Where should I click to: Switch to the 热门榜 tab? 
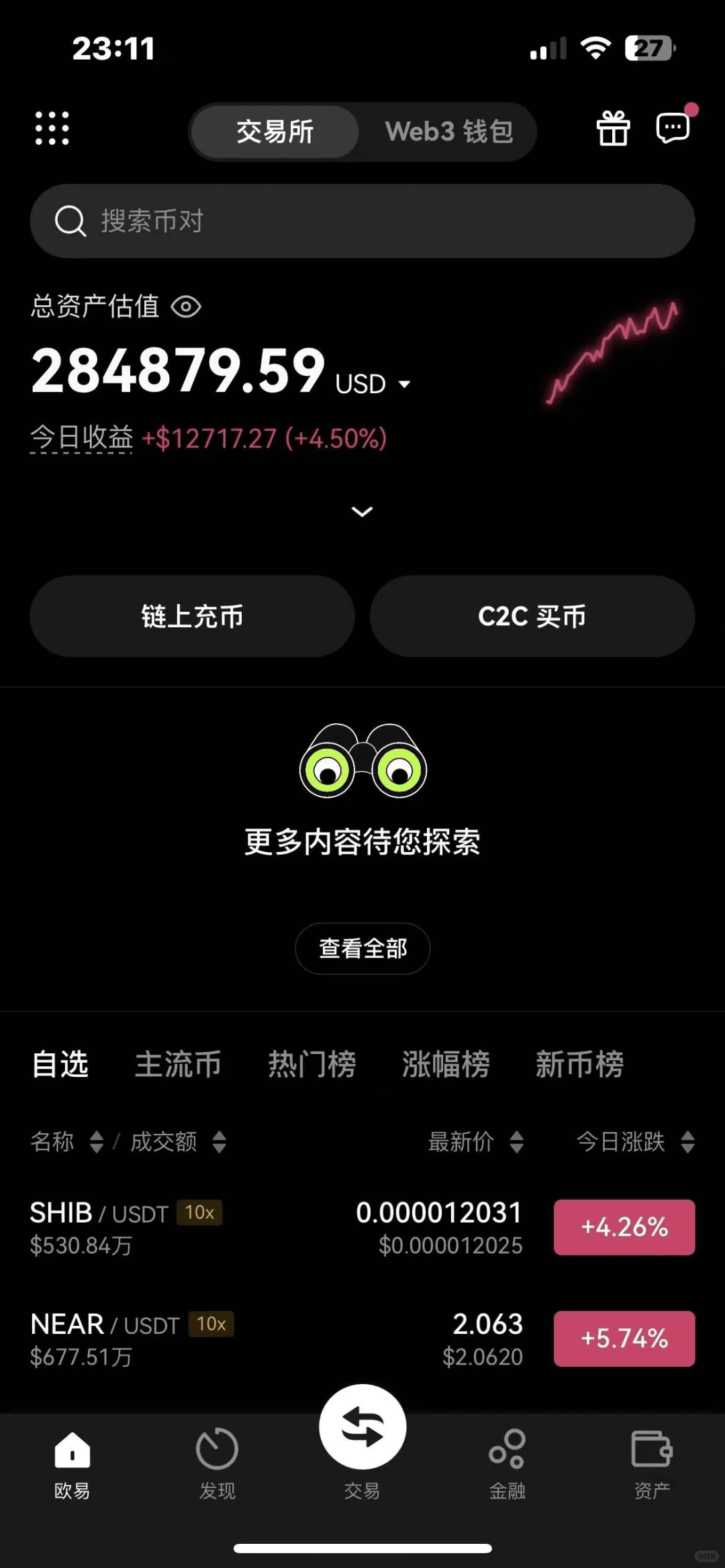312,1065
